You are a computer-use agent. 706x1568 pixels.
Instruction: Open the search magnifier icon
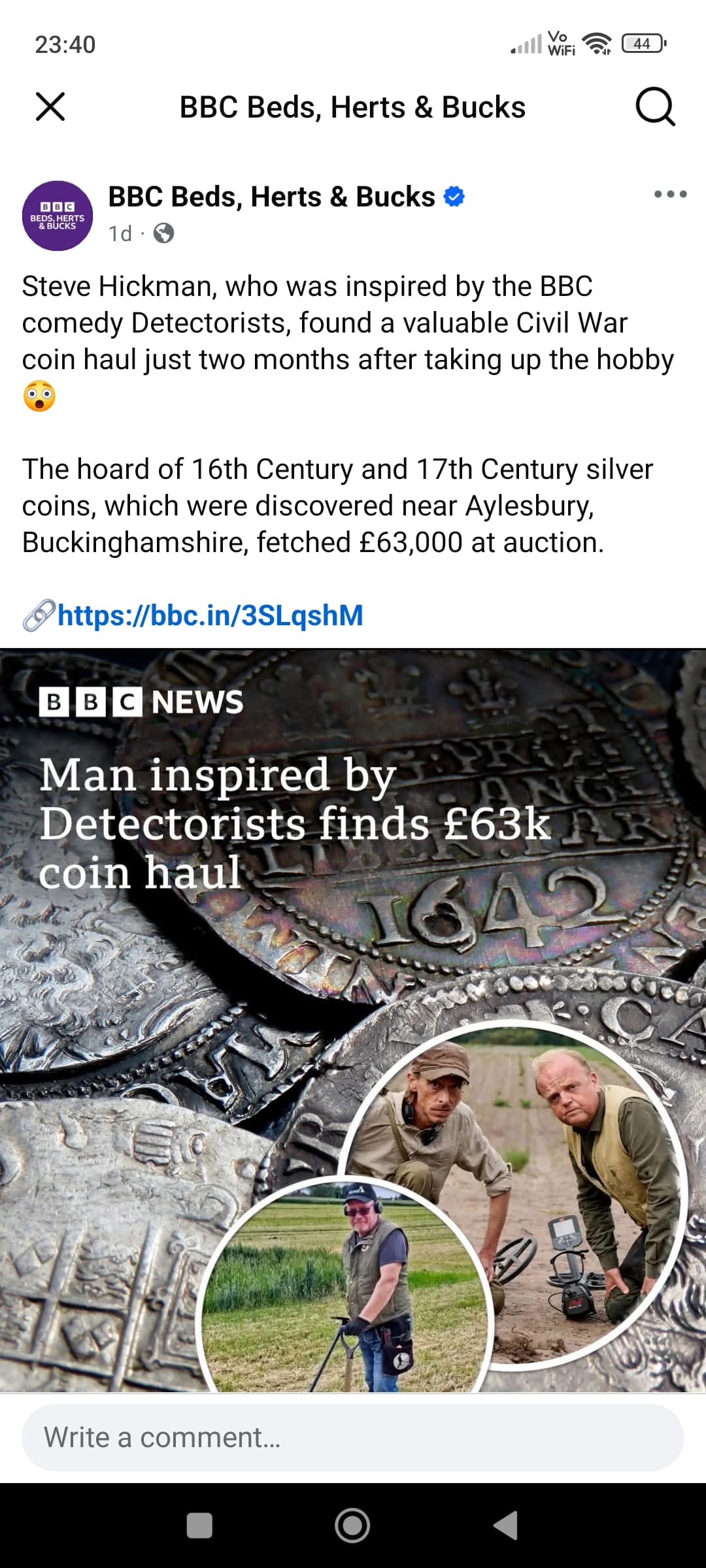(655, 106)
